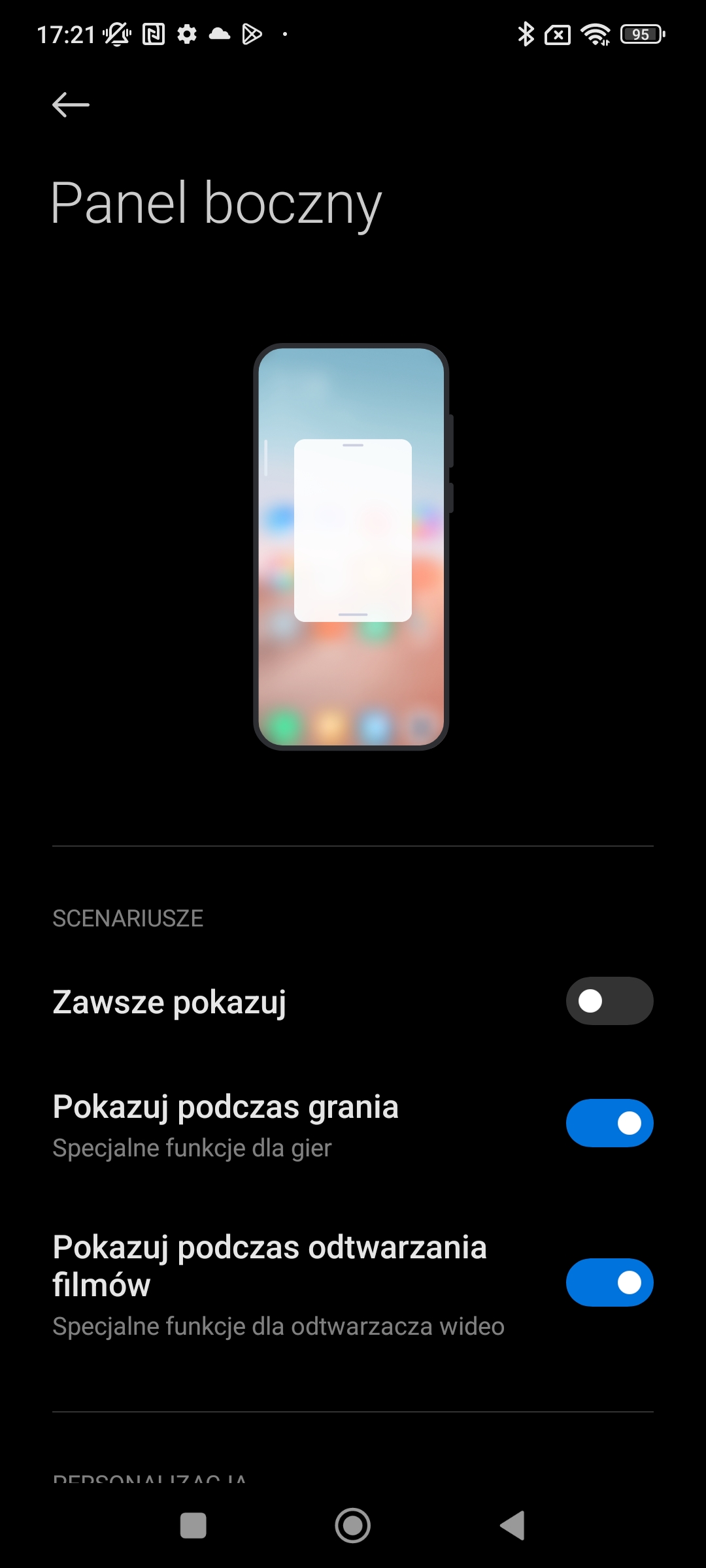Open recent apps from navigation bar
Viewport: 706px width, 1568px height.
point(193,1526)
